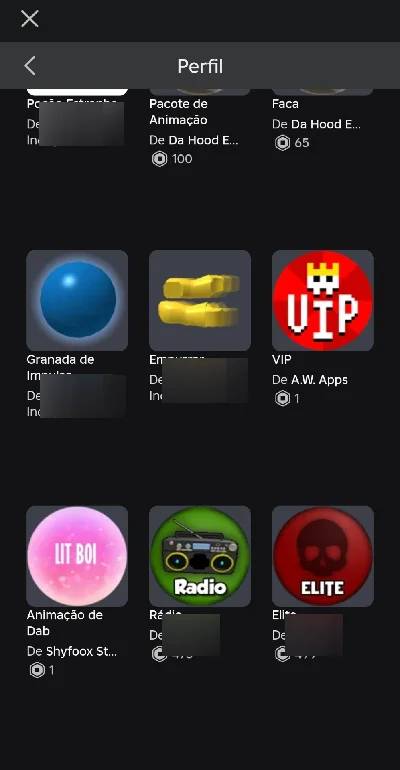
Task: Open the LIT BOI Animação de Dab item
Action: click(77, 556)
